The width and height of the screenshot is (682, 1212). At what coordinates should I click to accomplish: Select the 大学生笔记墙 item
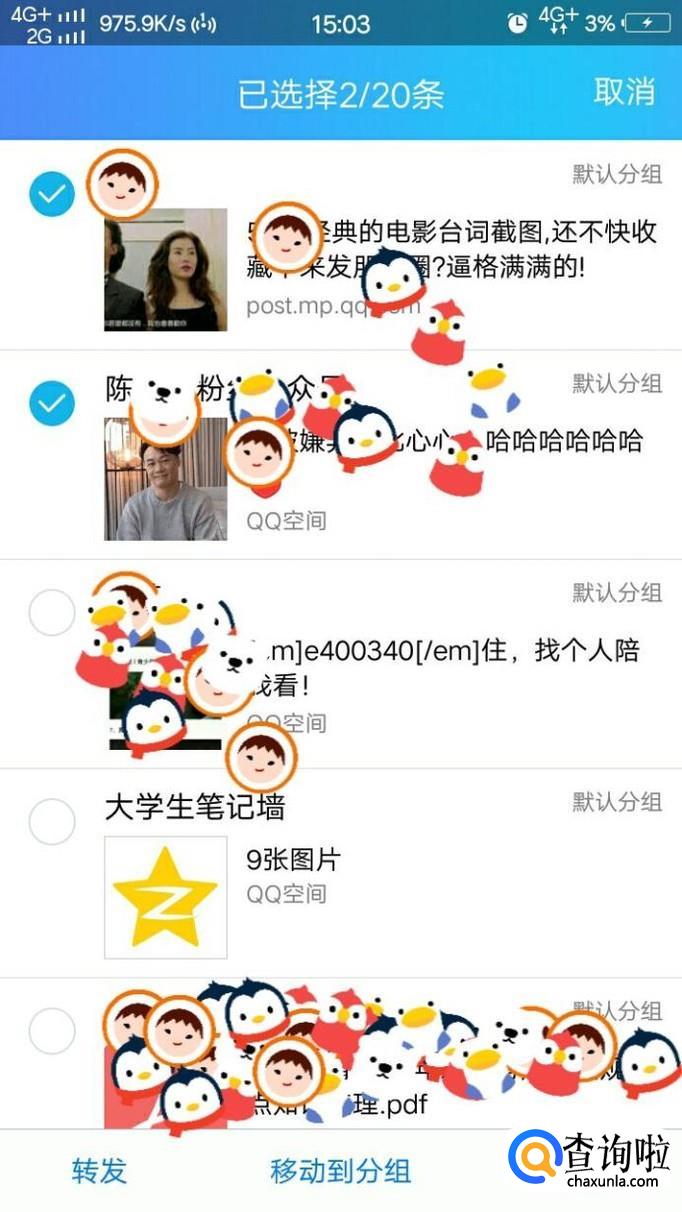pos(51,822)
